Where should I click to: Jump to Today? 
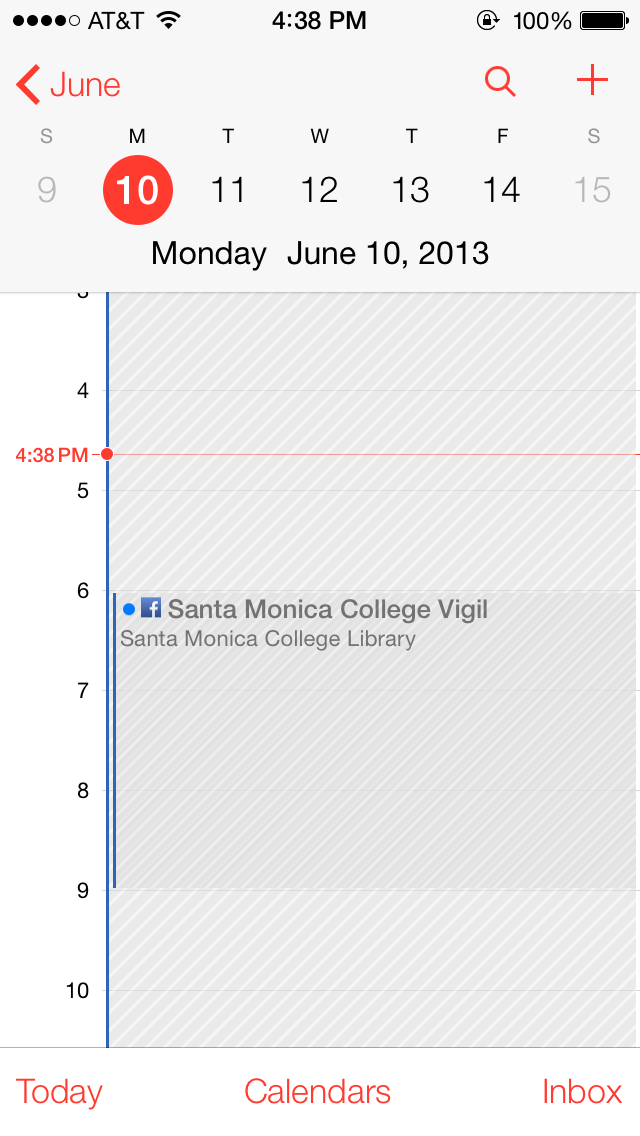59,1091
